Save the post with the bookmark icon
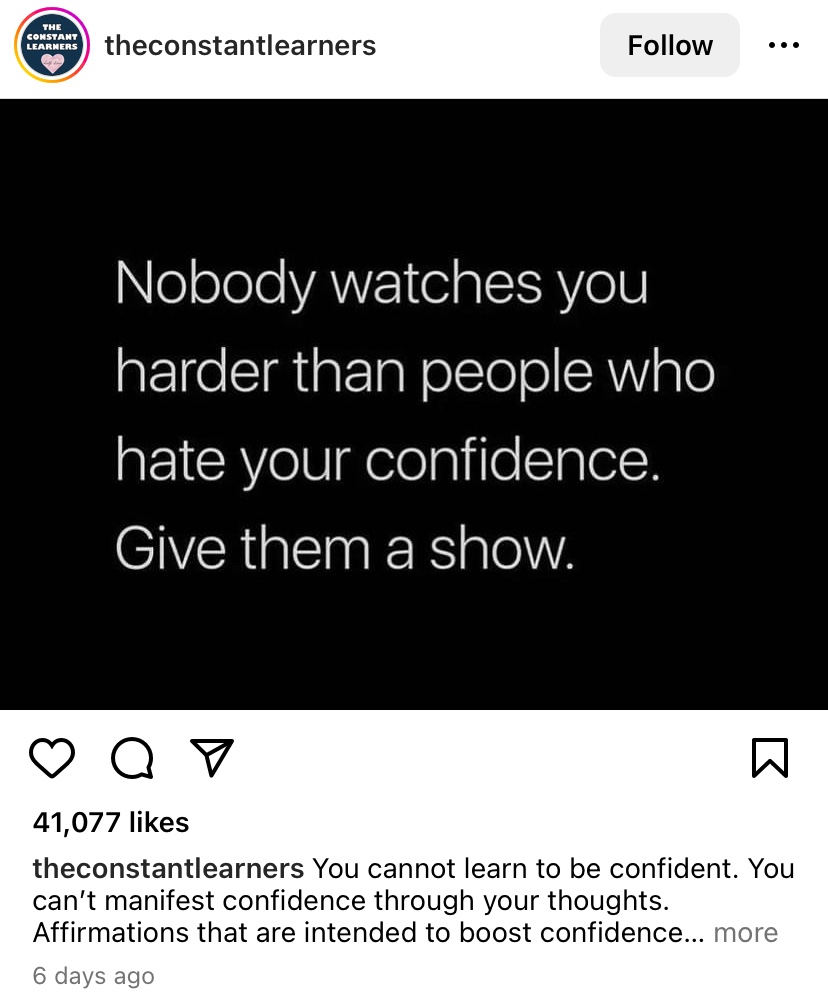 [x=769, y=758]
